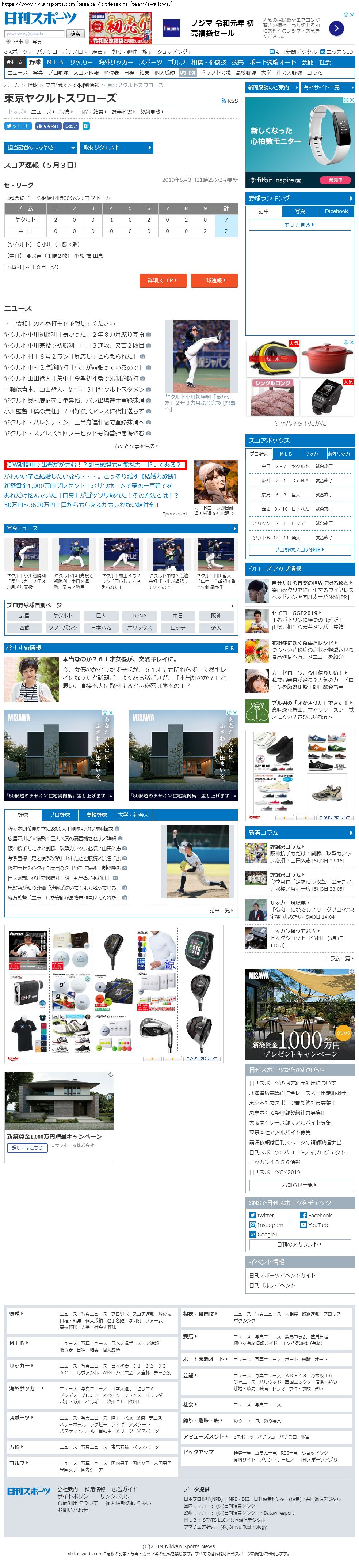Open the サッカー navigation tab
Viewport: 359px width, 1568px height.
80,62
